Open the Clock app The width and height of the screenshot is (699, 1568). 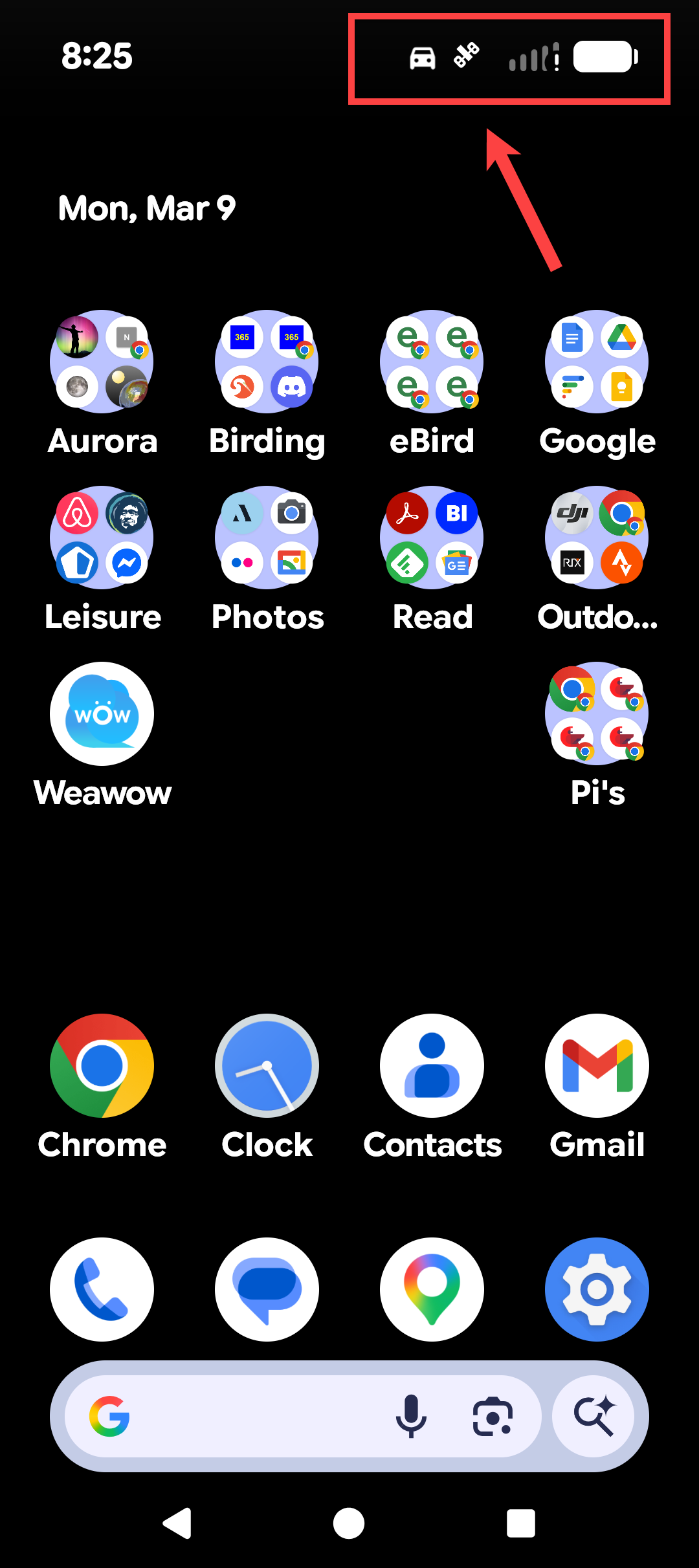[267, 1065]
